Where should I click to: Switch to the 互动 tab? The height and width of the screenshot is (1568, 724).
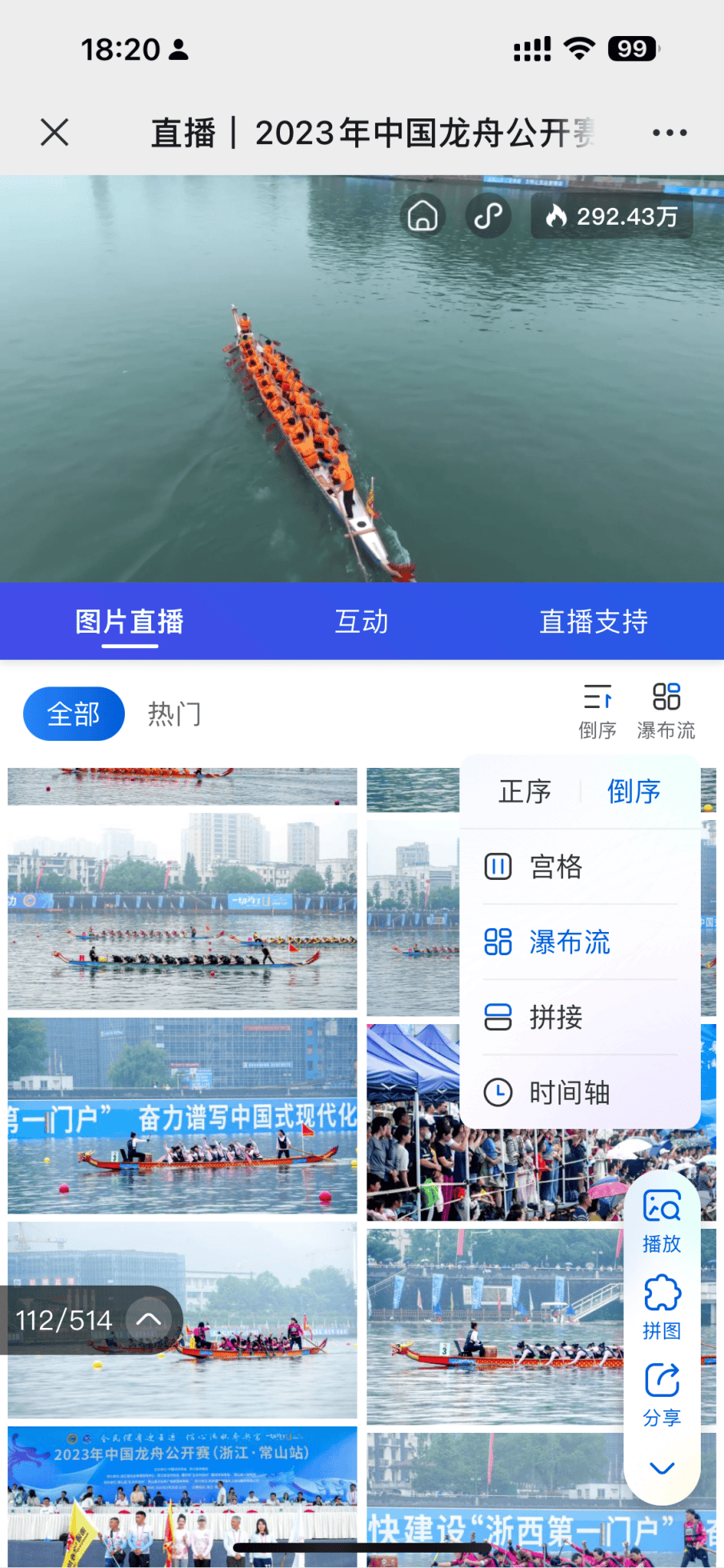(x=362, y=622)
